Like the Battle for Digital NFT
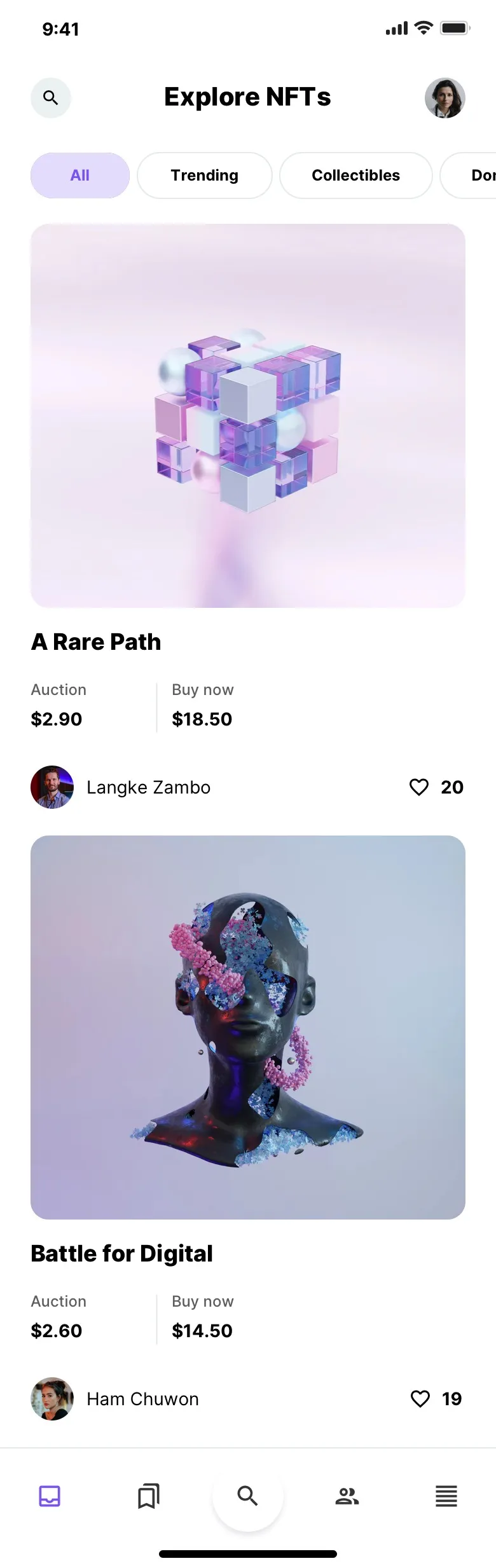This screenshot has height=1568, width=496. click(x=420, y=1399)
